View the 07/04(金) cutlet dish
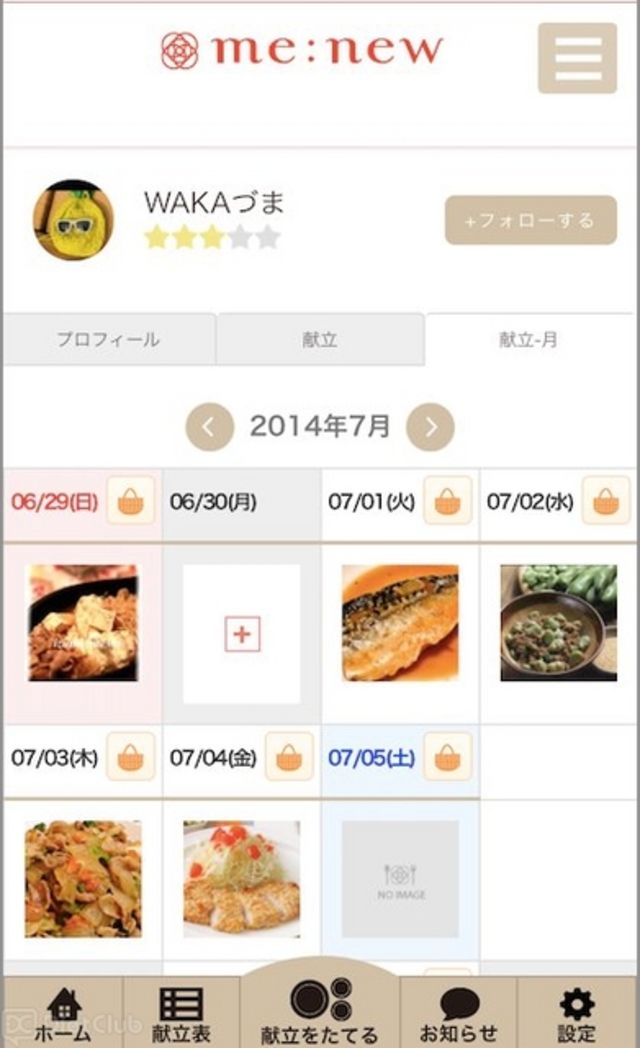The image size is (640, 1048). 242,879
